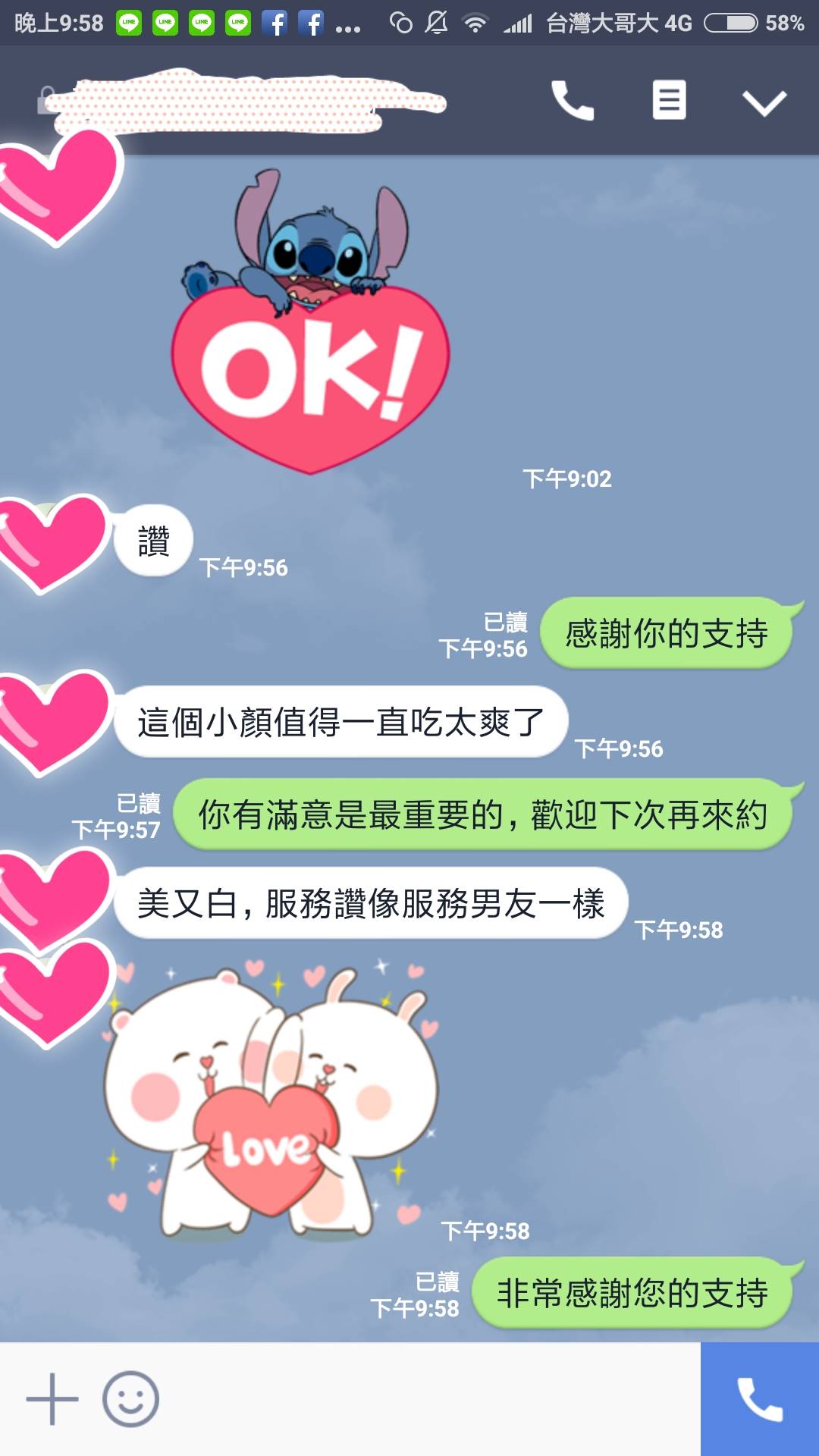Open the emoji sticker picker
This screenshot has height=1456, width=819.
pos(130,1399)
